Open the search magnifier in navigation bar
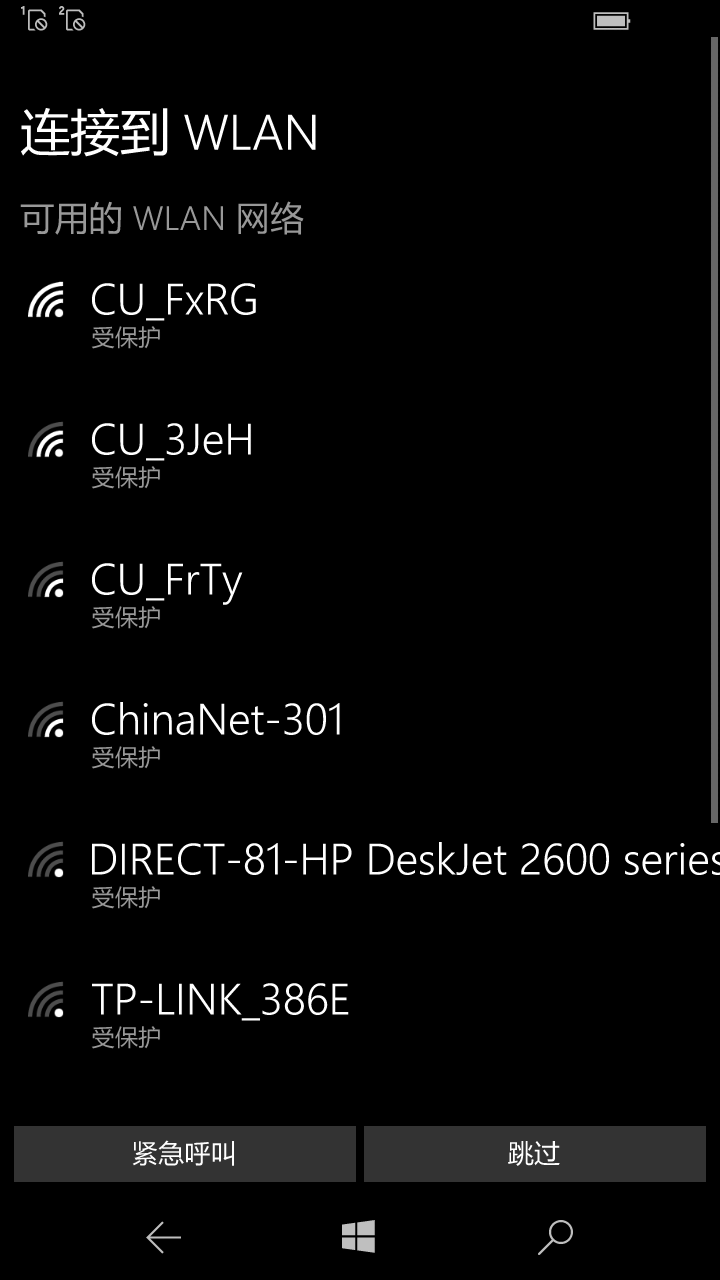 point(555,1237)
